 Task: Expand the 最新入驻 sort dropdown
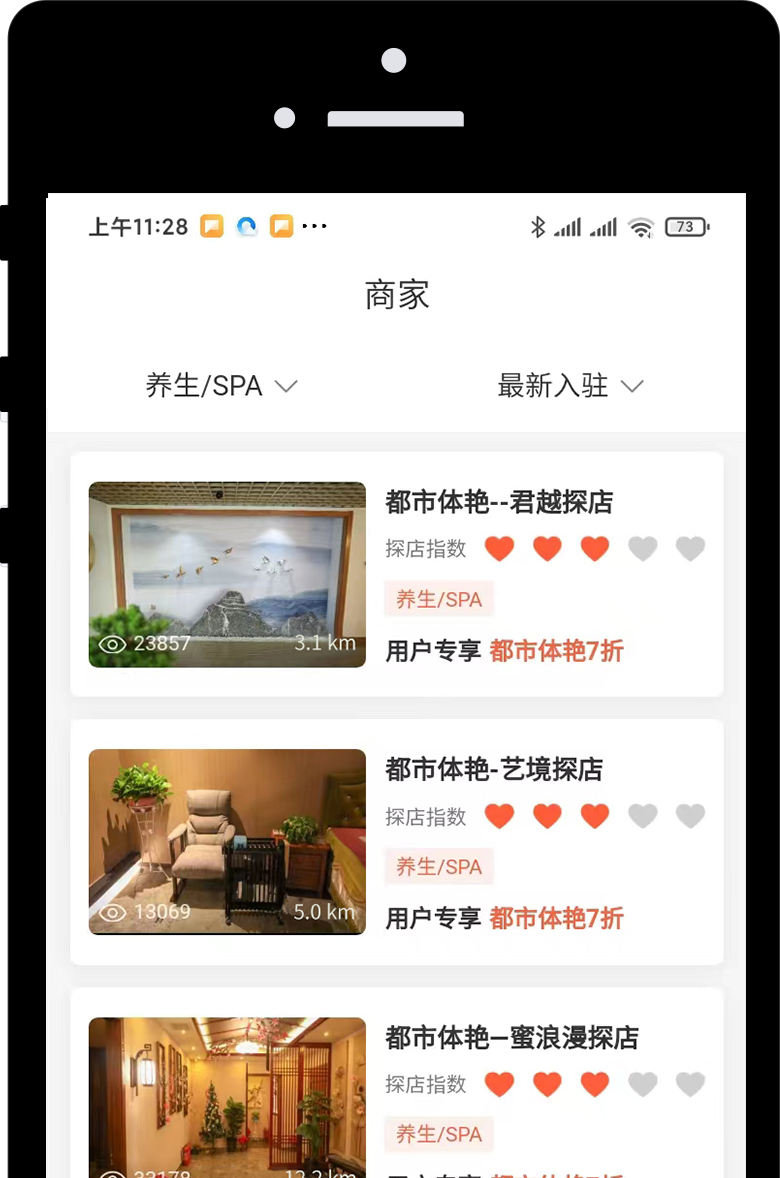[570, 386]
